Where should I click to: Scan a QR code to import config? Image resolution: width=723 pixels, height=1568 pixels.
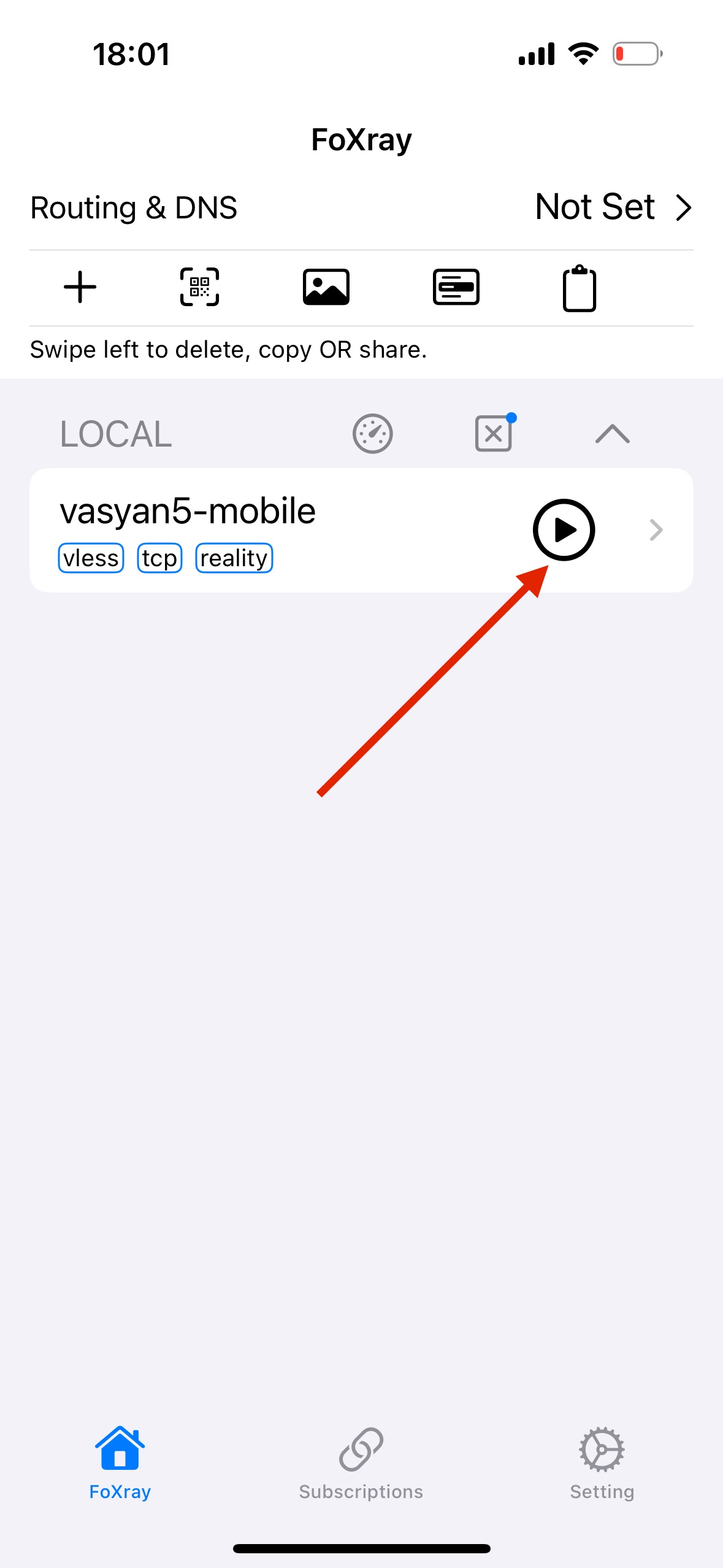pyautogui.click(x=199, y=287)
